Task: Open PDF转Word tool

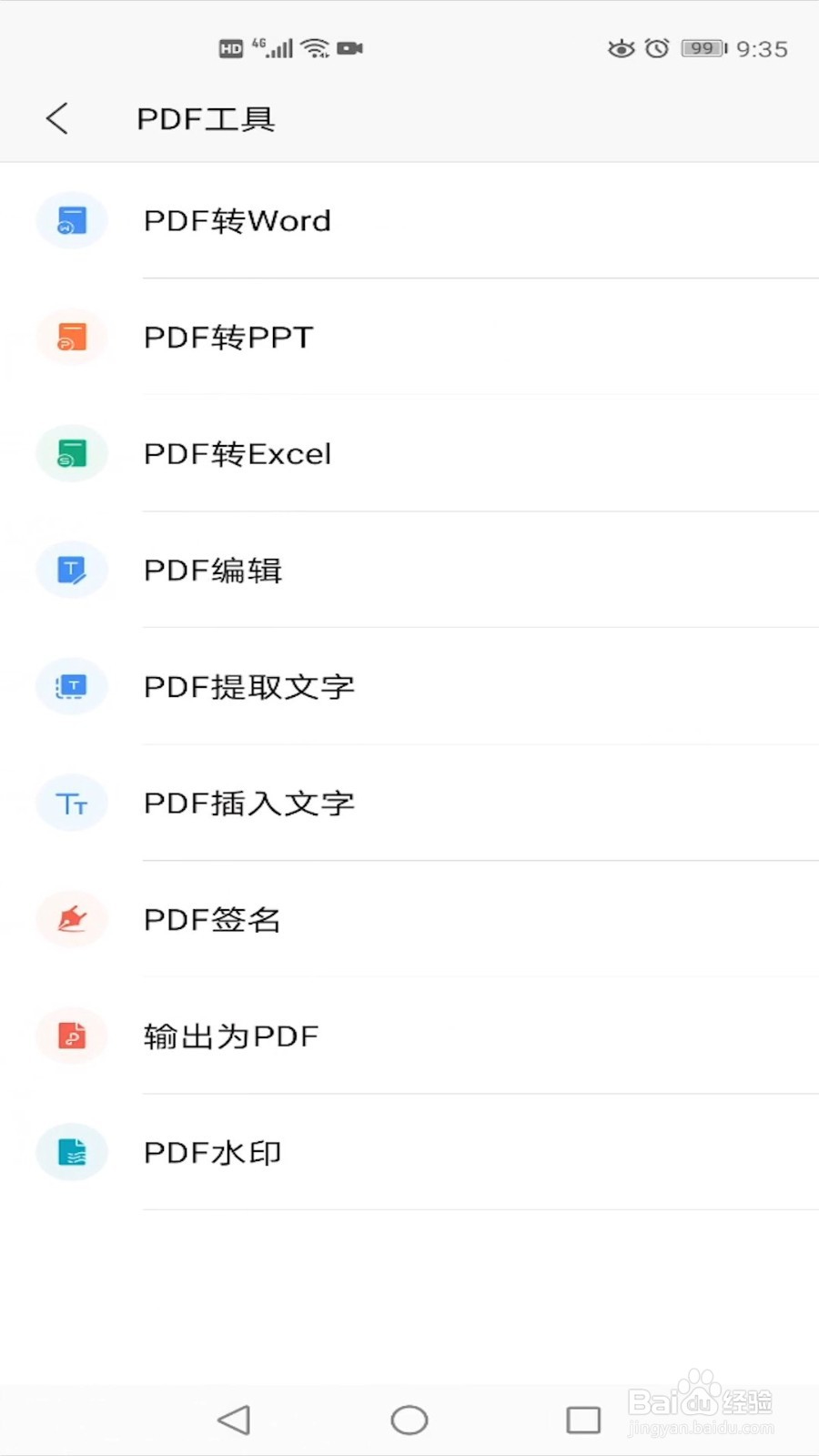Action: [x=409, y=221]
